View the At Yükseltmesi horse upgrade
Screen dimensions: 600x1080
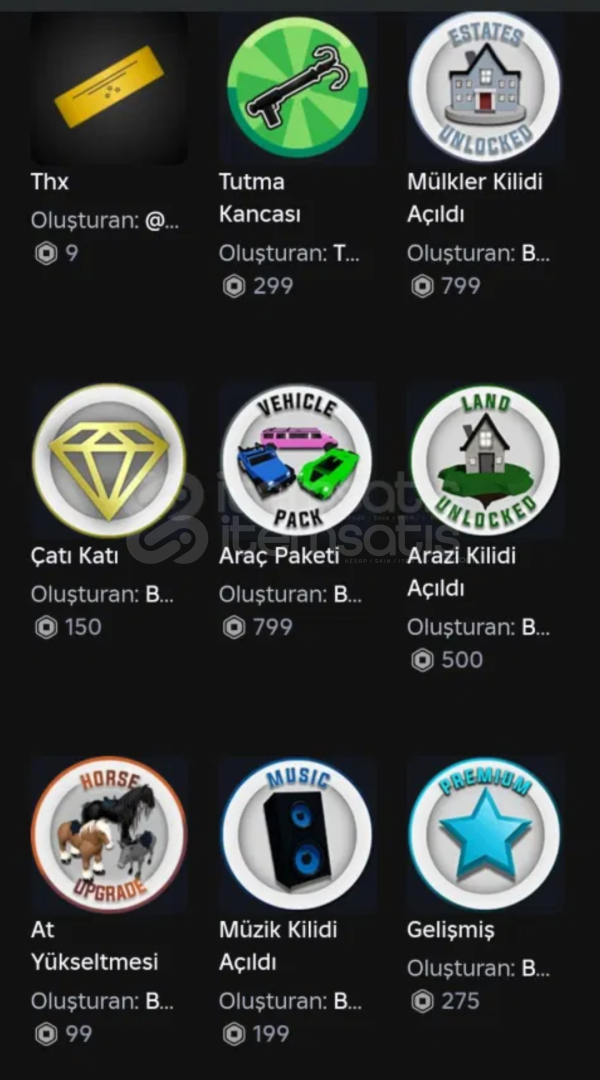[109, 835]
